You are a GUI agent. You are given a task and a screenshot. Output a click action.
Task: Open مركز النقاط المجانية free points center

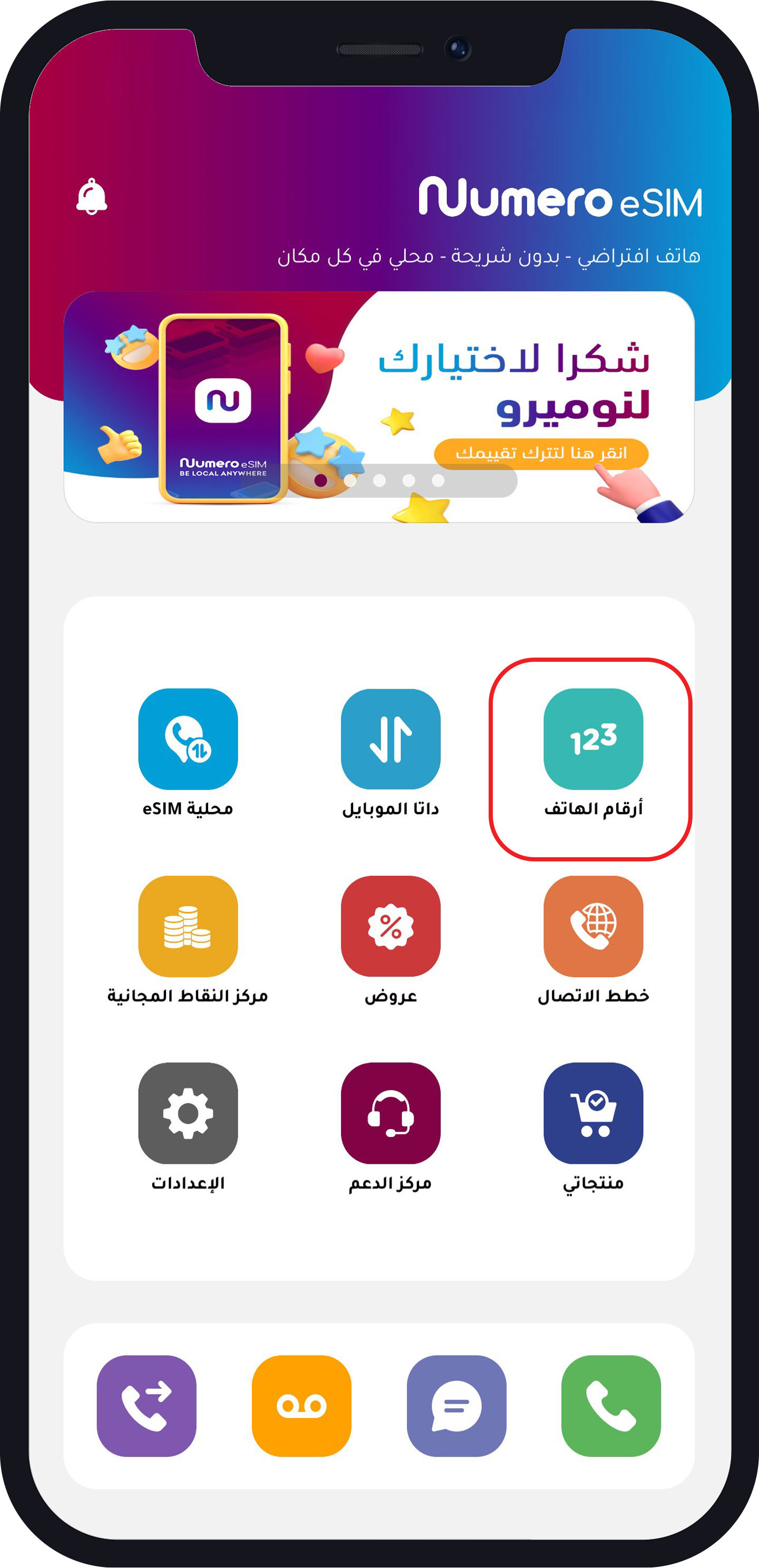(x=188, y=926)
